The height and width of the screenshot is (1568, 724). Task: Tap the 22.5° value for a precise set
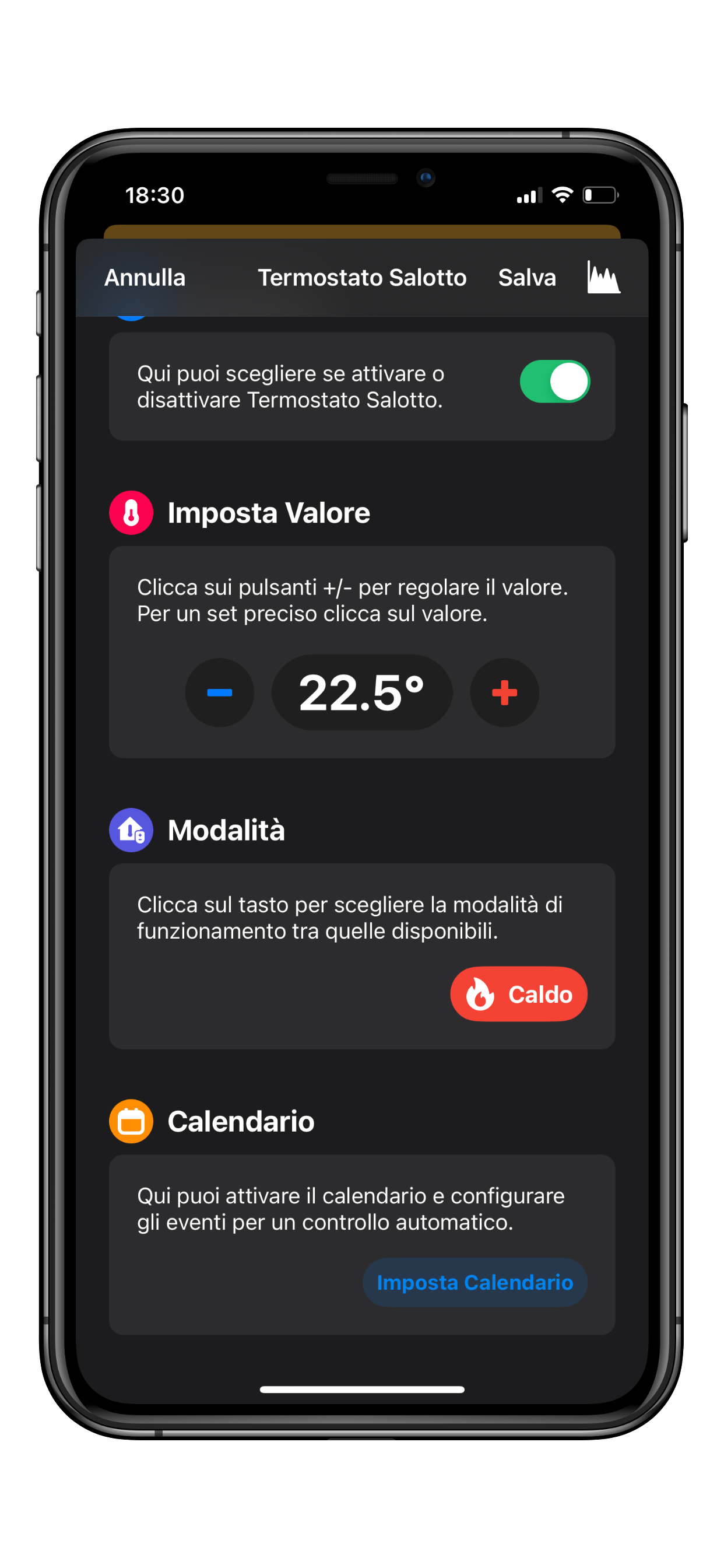tap(362, 692)
